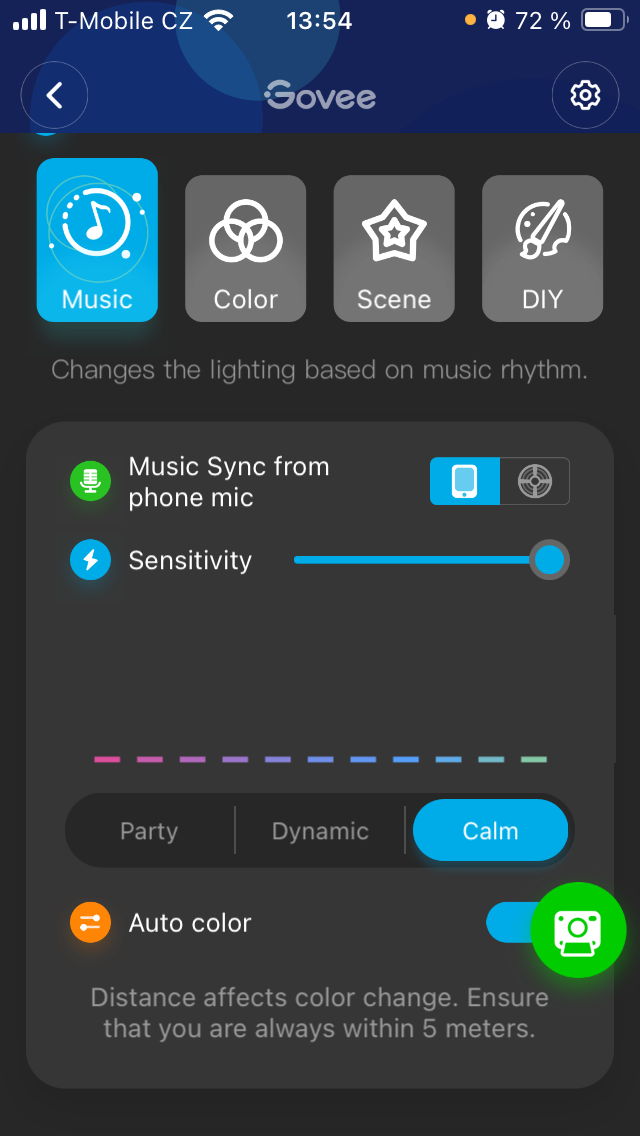The height and width of the screenshot is (1136, 640).
Task: Select the Music mode
Action: (x=97, y=240)
